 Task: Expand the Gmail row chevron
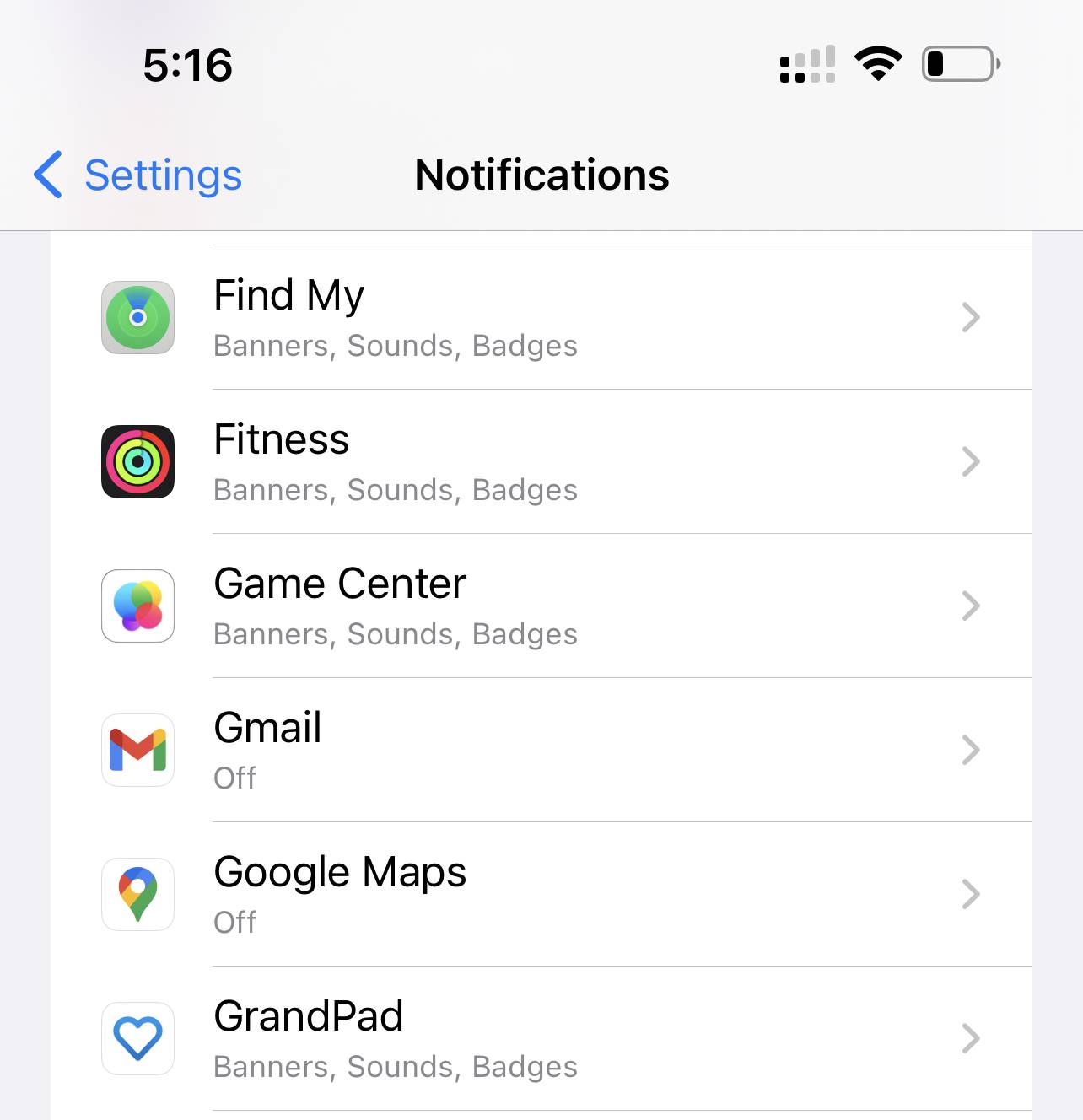pyautogui.click(x=972, y=750)
